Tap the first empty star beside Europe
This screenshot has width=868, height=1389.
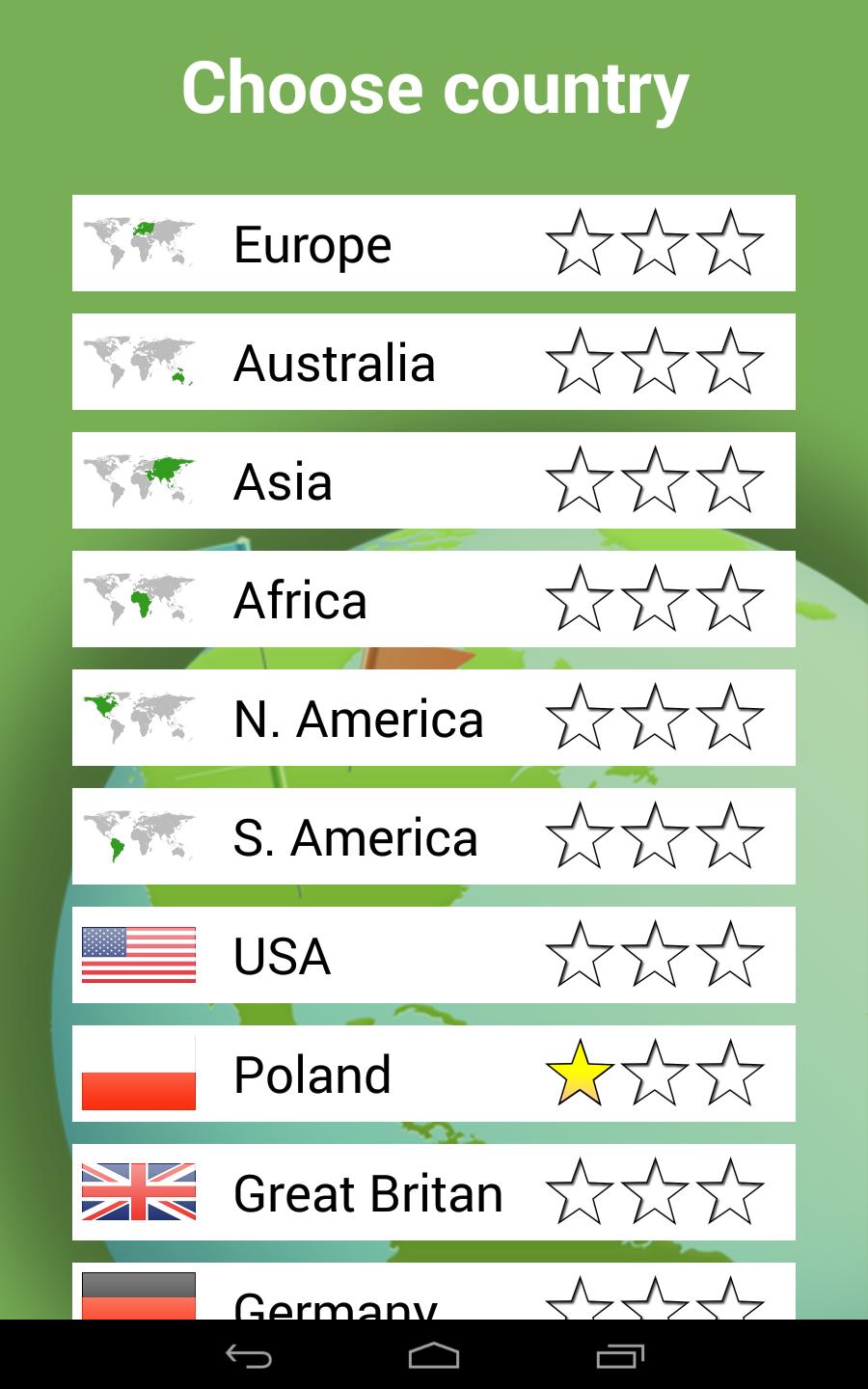click(579, 242)
